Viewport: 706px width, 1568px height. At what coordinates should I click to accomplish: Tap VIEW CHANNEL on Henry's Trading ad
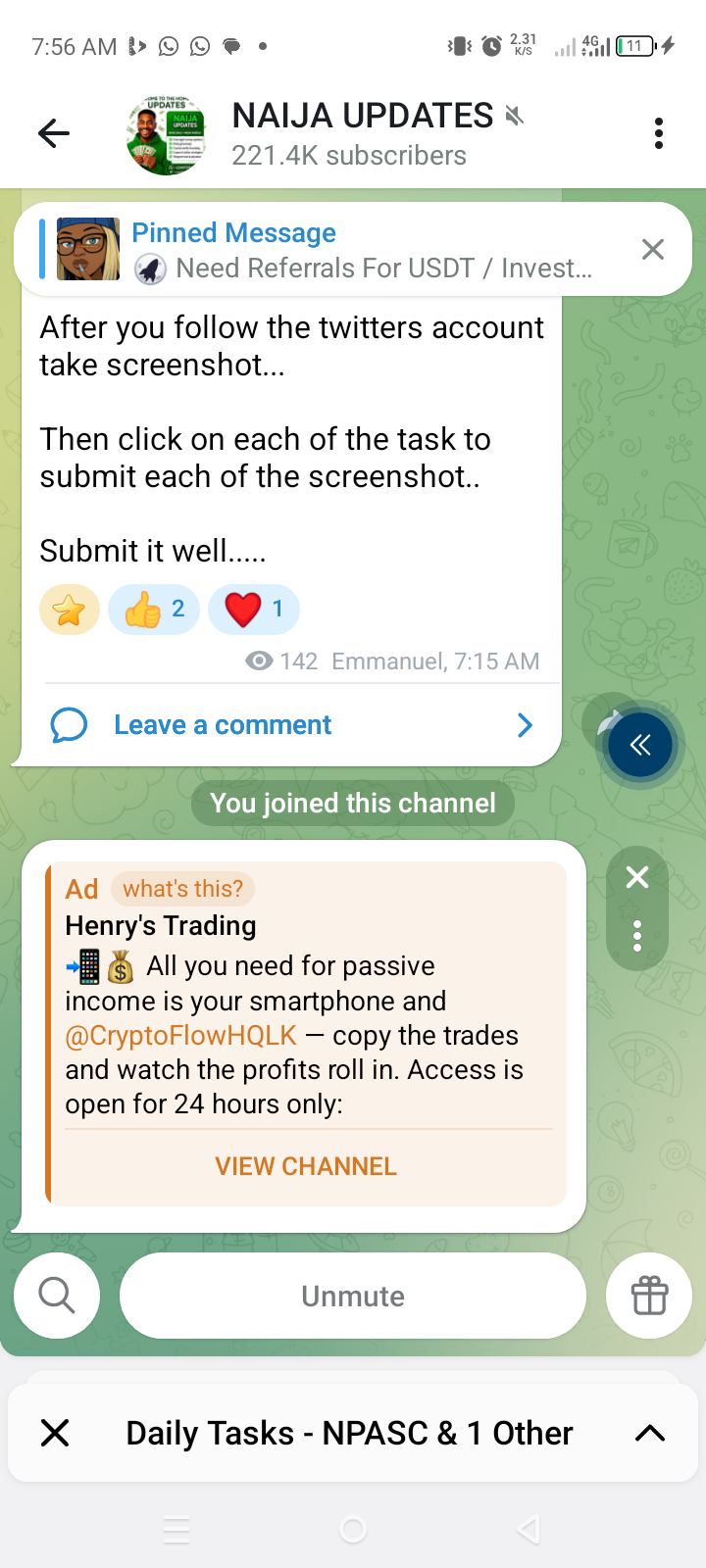[306, 1166]
